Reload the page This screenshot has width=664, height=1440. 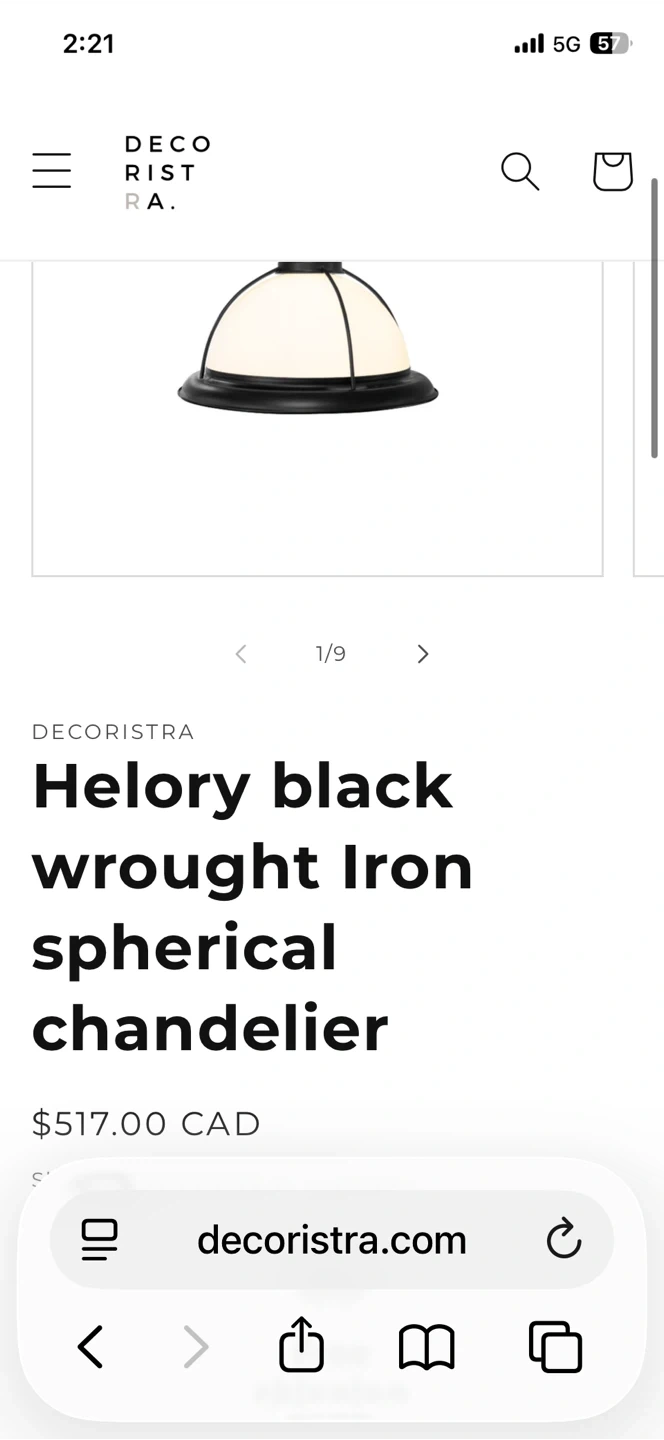[x=564, y=1240]
